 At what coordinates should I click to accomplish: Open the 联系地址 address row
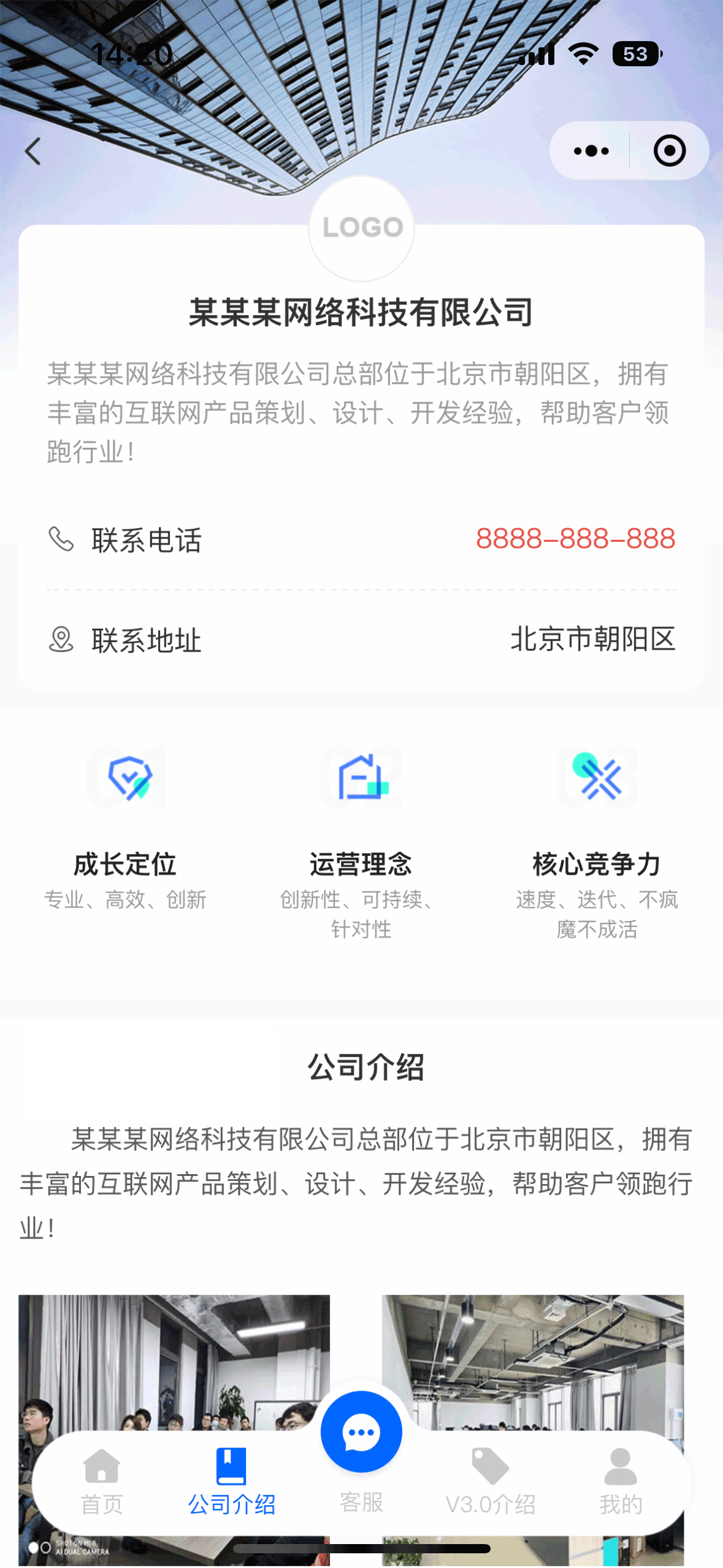pos(361,640)
